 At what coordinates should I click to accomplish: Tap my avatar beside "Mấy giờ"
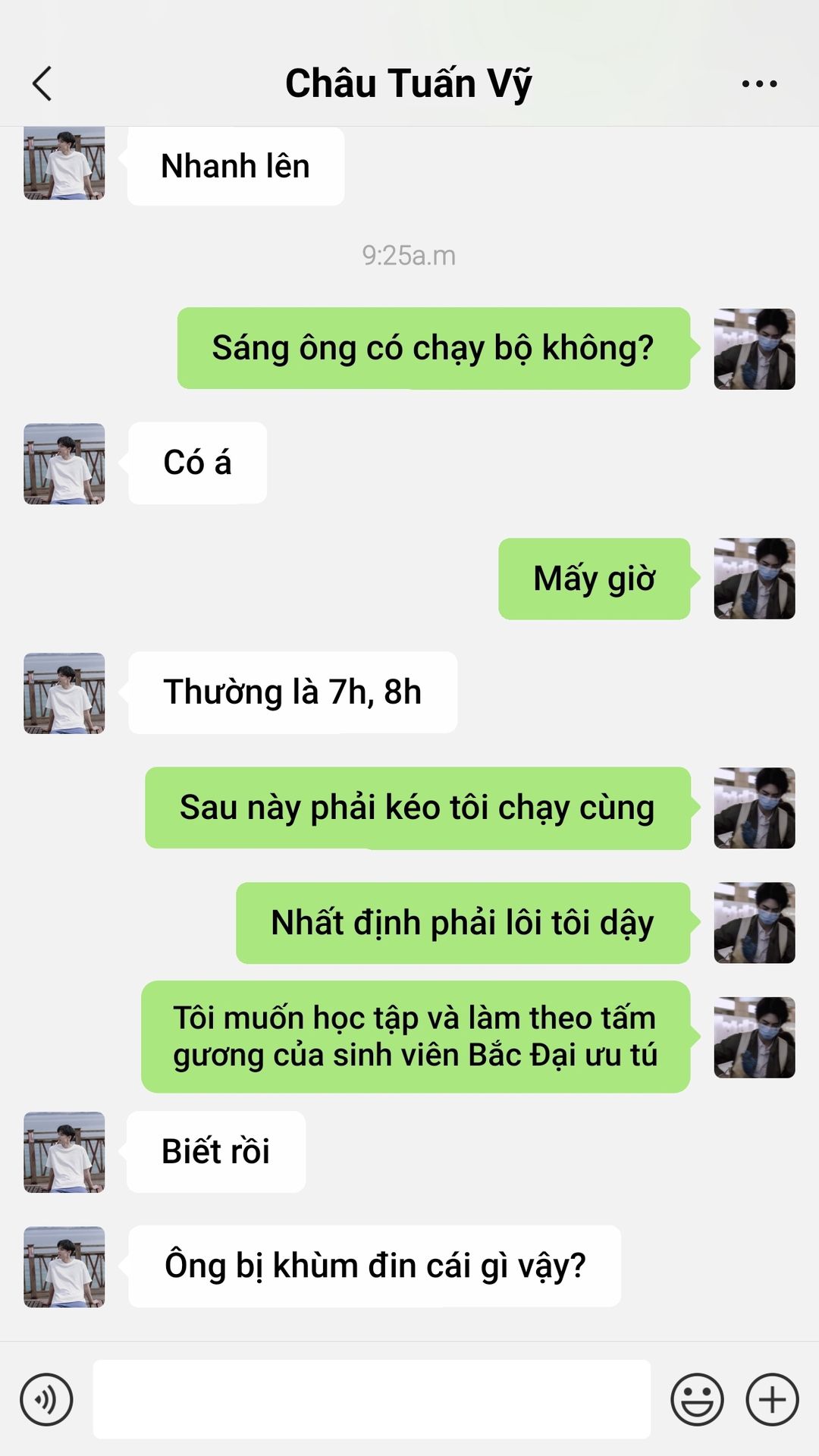[754, 579]
